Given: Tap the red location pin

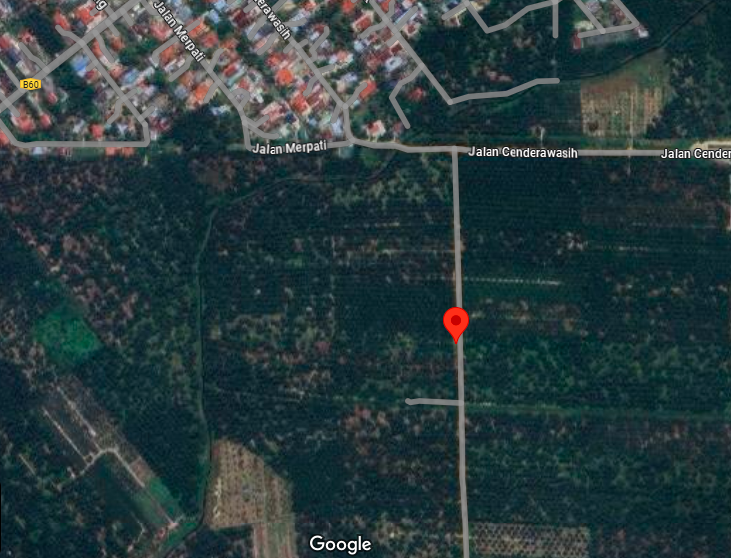Looking at the screenshot, I should pyautogui.click(x=456, y=323).
